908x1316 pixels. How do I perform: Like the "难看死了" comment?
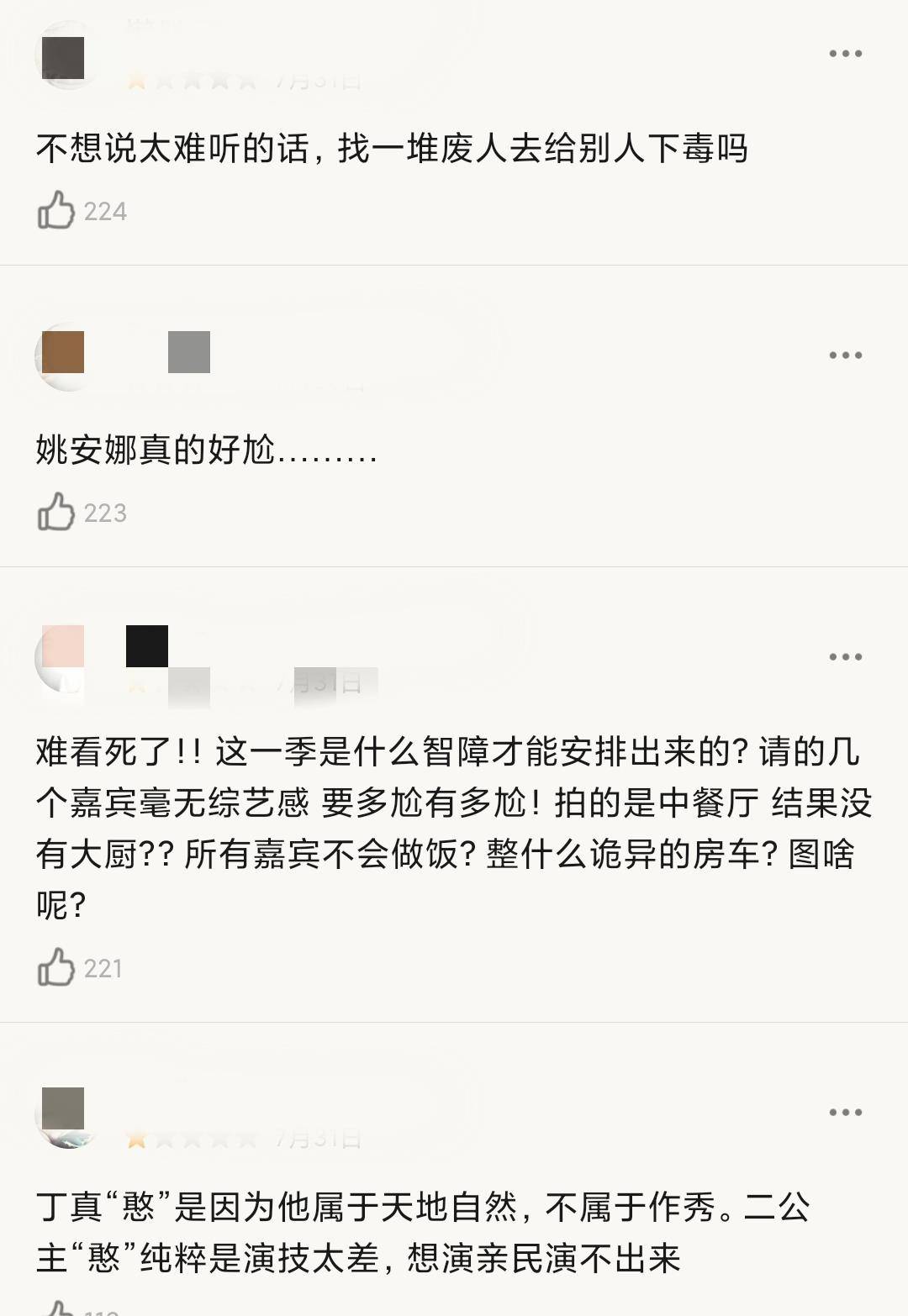(55, 969)
